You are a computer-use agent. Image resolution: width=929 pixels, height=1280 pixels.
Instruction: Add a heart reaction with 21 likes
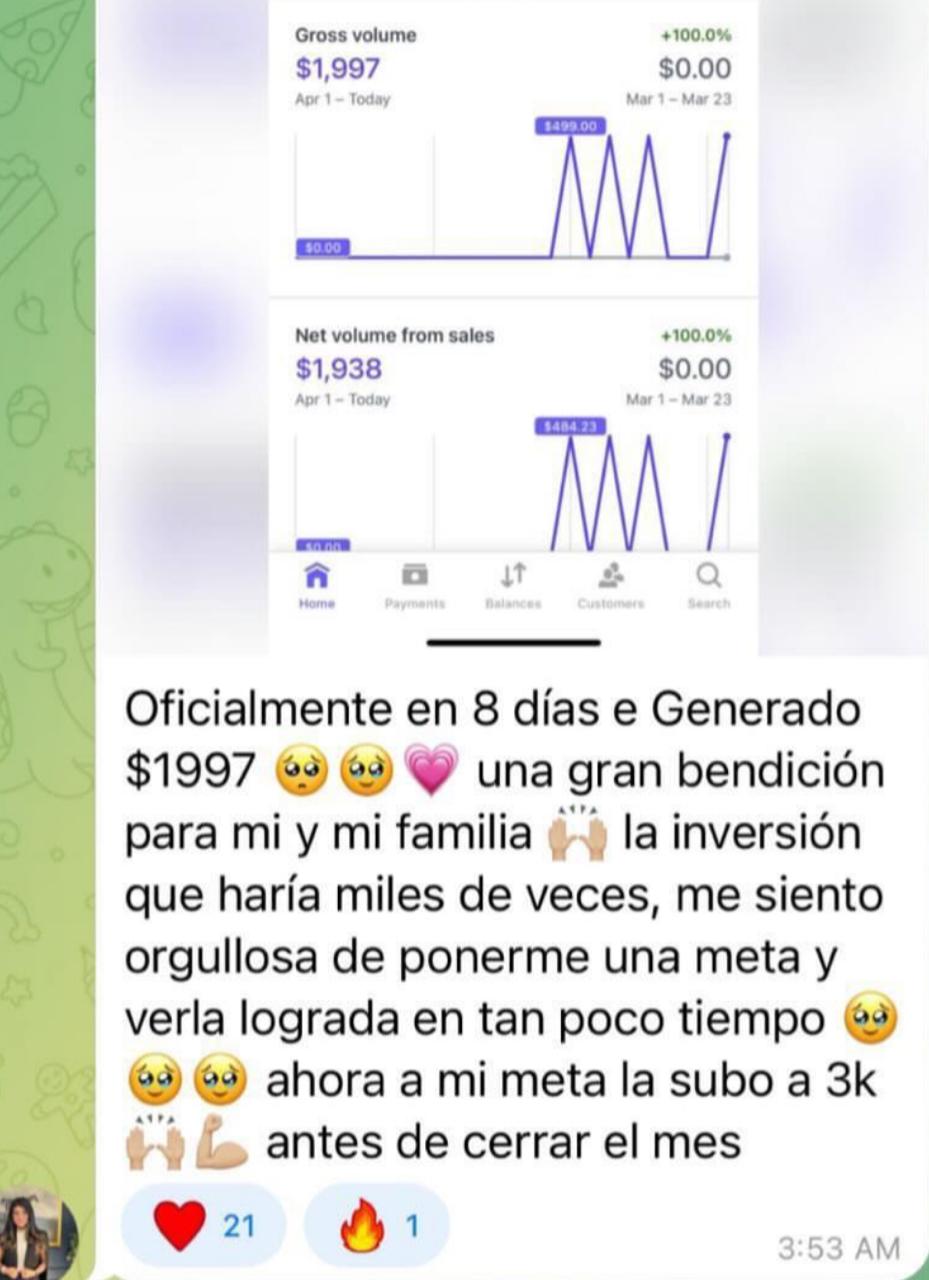tap(203, 1226)
